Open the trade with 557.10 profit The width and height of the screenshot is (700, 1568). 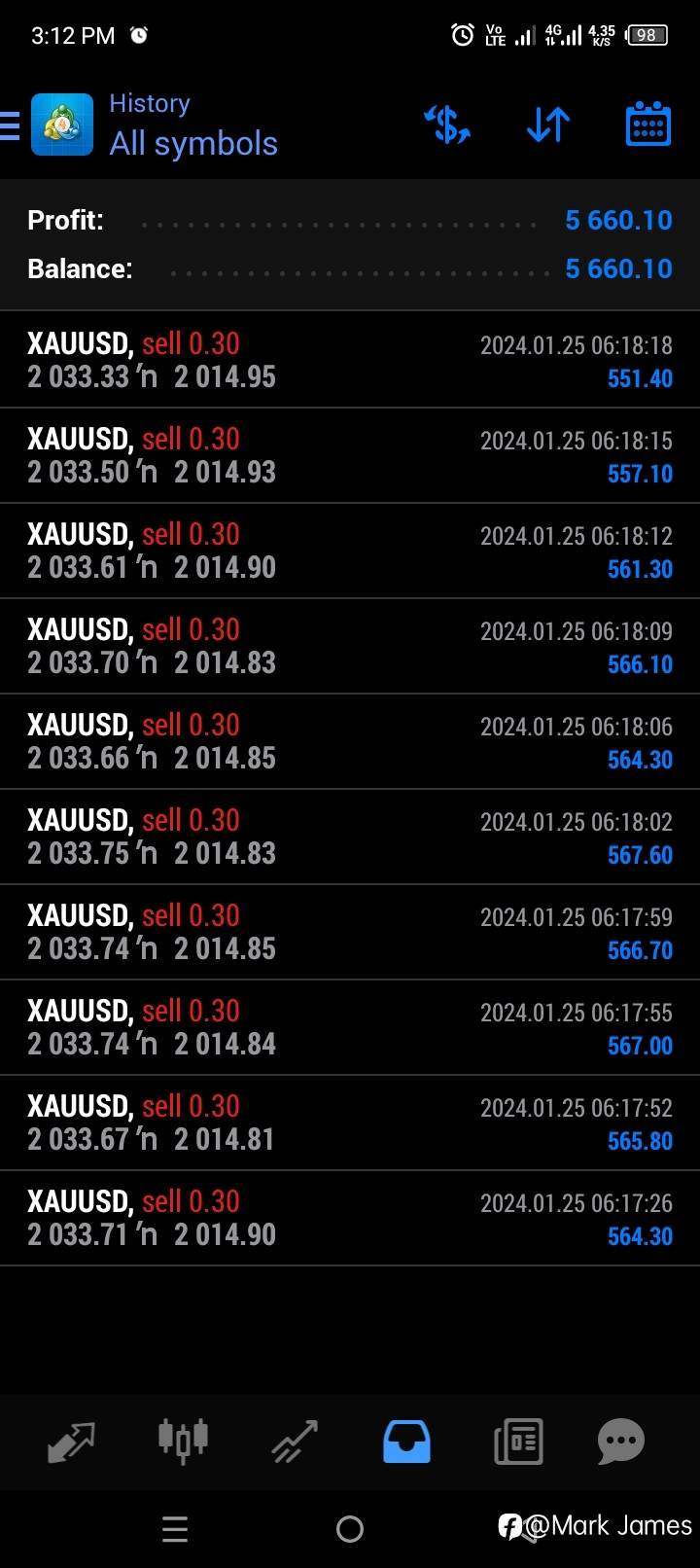350,455
